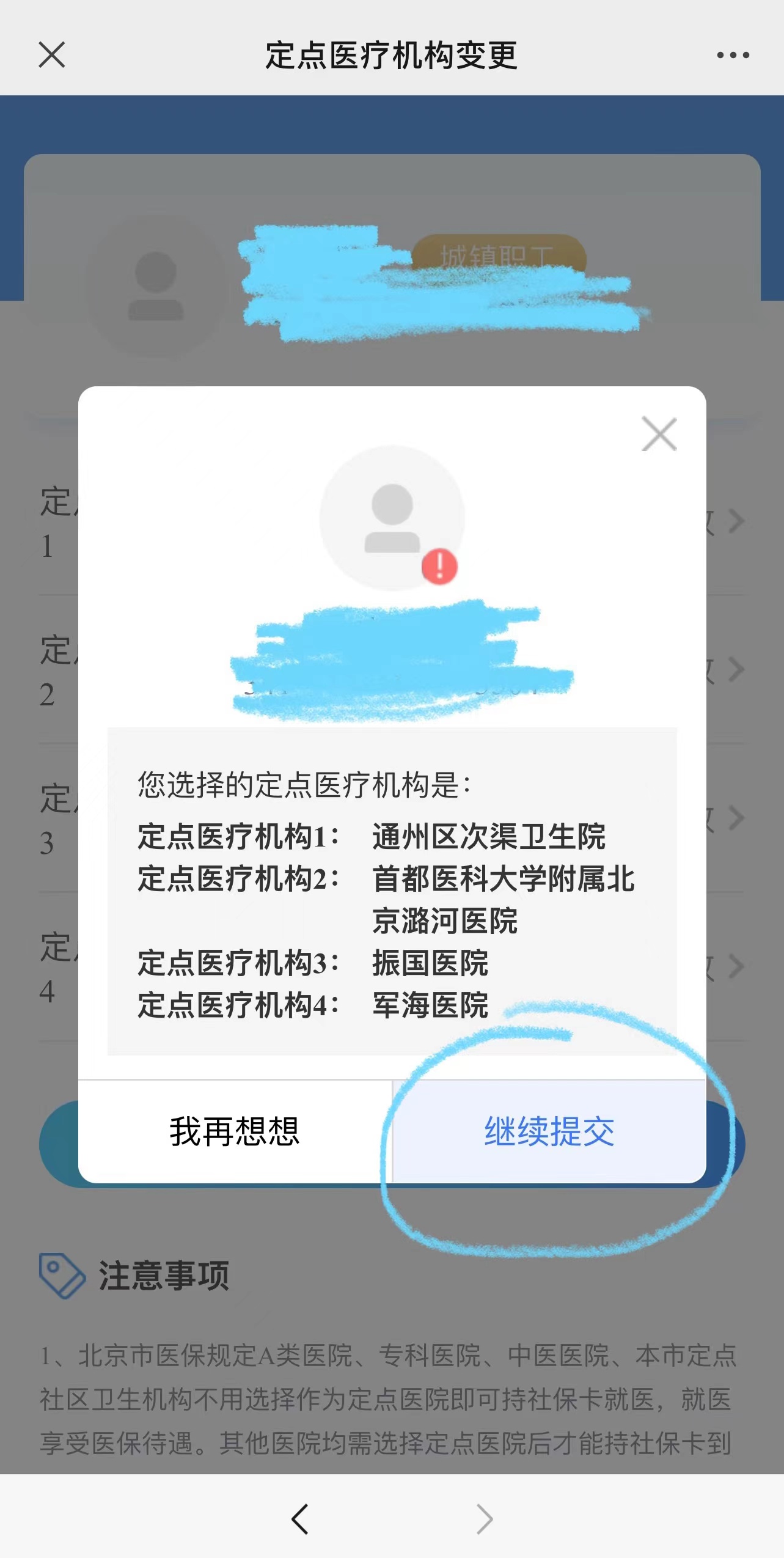Go forward using the bottom right arrow
784x1558 pixels.
(x=484, y=1519)
